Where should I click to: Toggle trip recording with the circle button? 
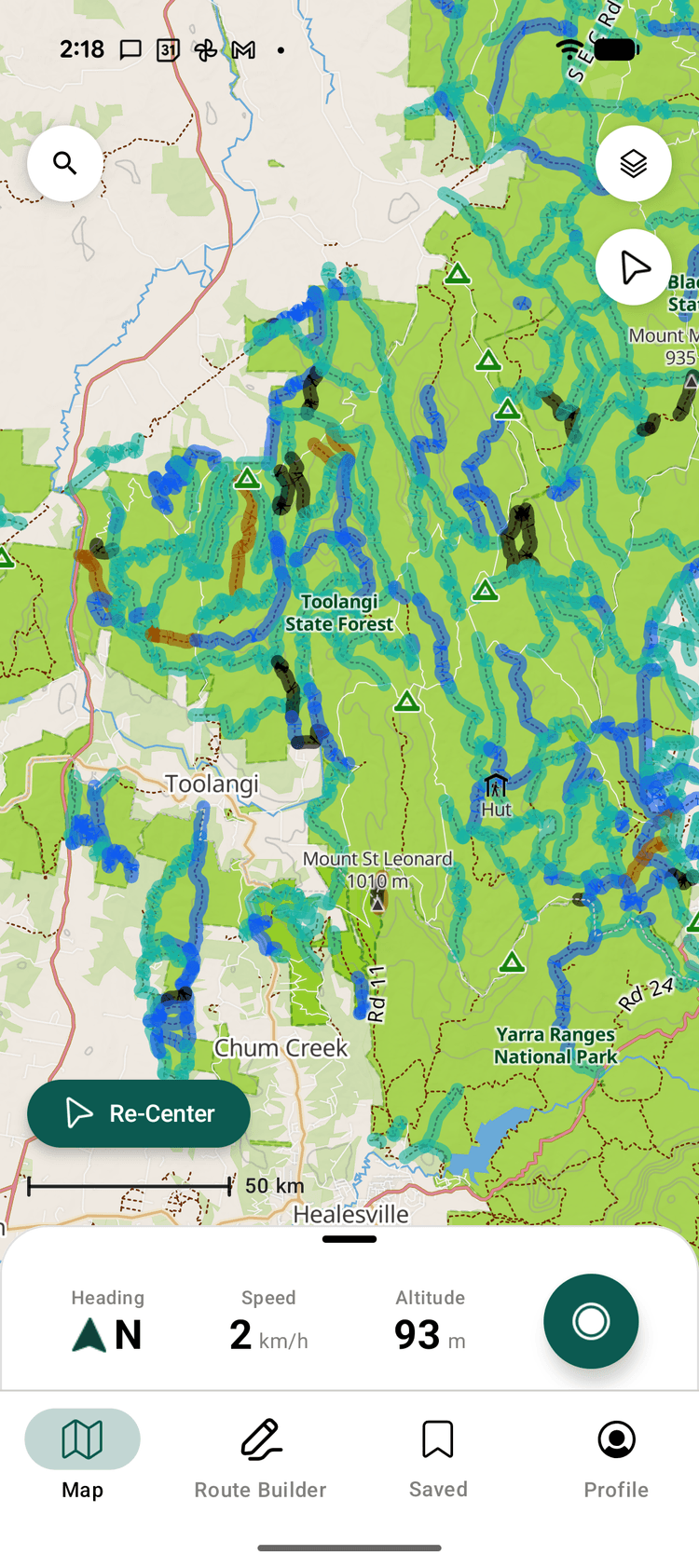(x=591, y=1321)
